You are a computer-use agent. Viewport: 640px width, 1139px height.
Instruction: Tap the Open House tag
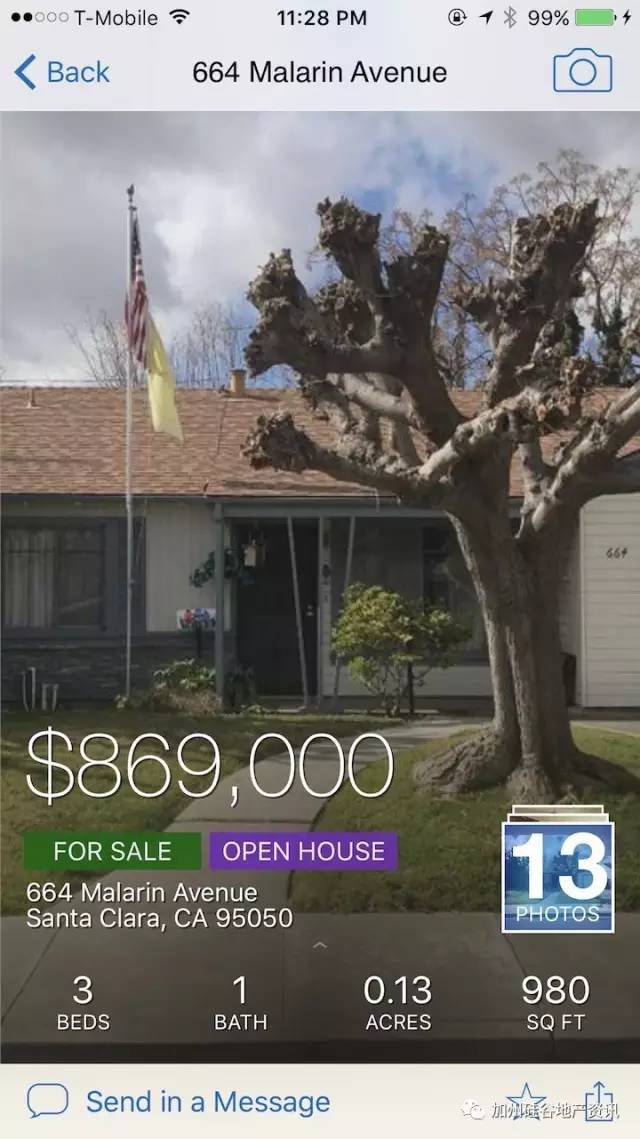pyautogui.click(x=304, y=851)
